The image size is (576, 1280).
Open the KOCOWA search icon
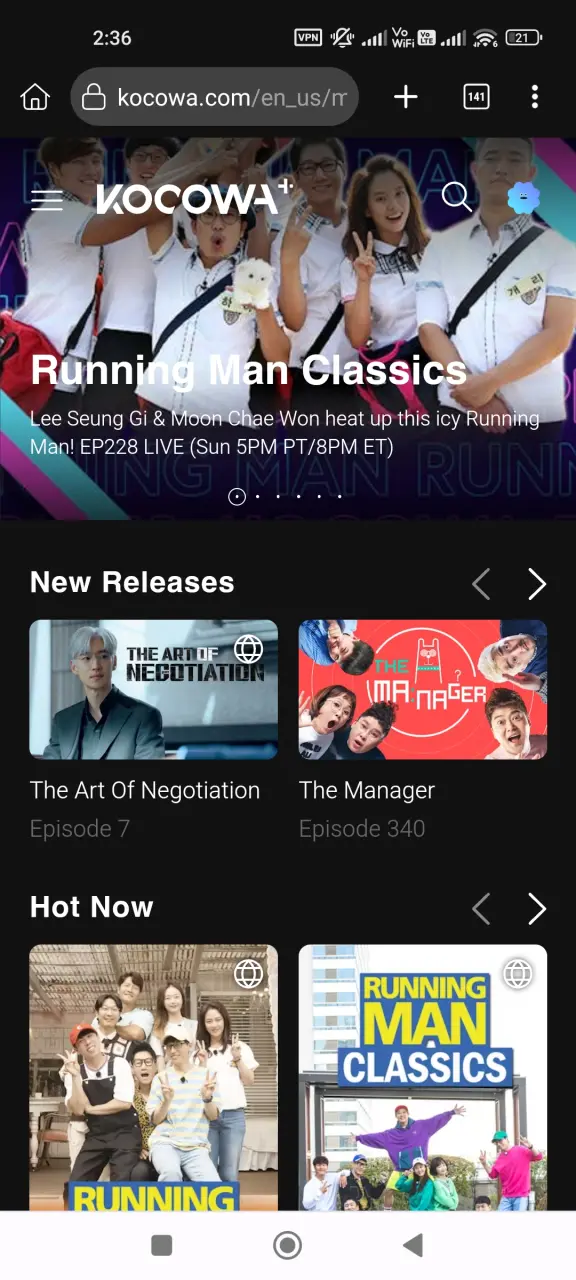(456, 197)
